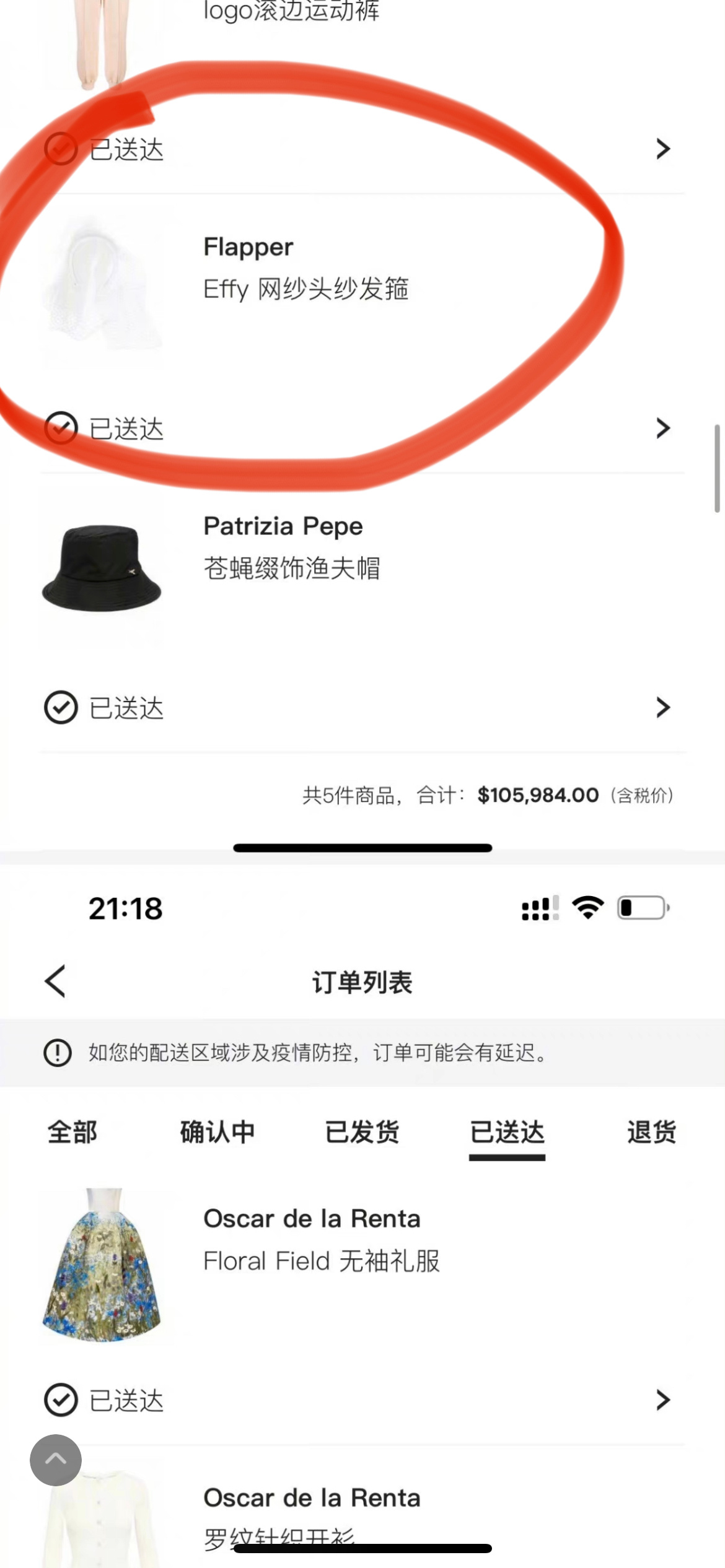Tap the black bucket hat thumbnail
This screenshot has width=725, height=1568.
pos(102,570)
